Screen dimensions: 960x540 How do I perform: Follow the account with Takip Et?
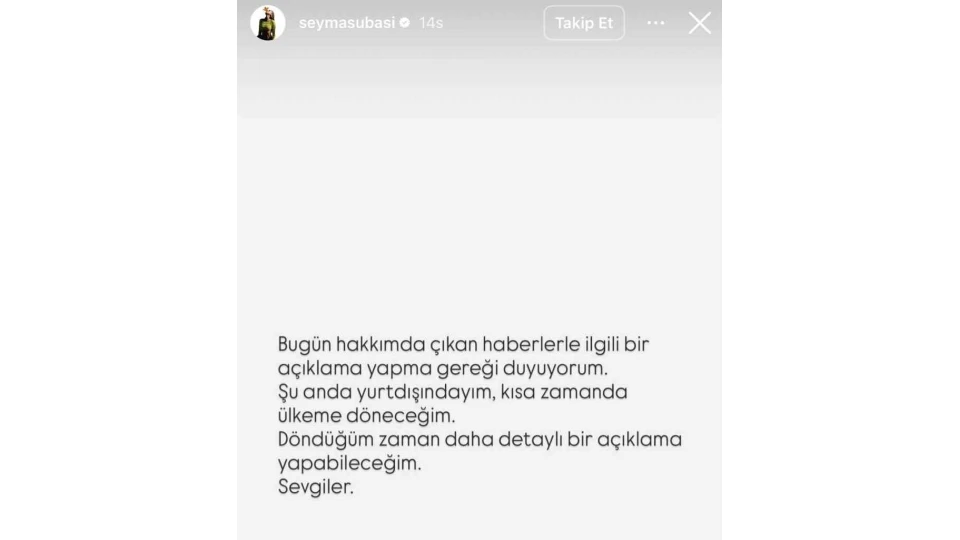[584, 23]
